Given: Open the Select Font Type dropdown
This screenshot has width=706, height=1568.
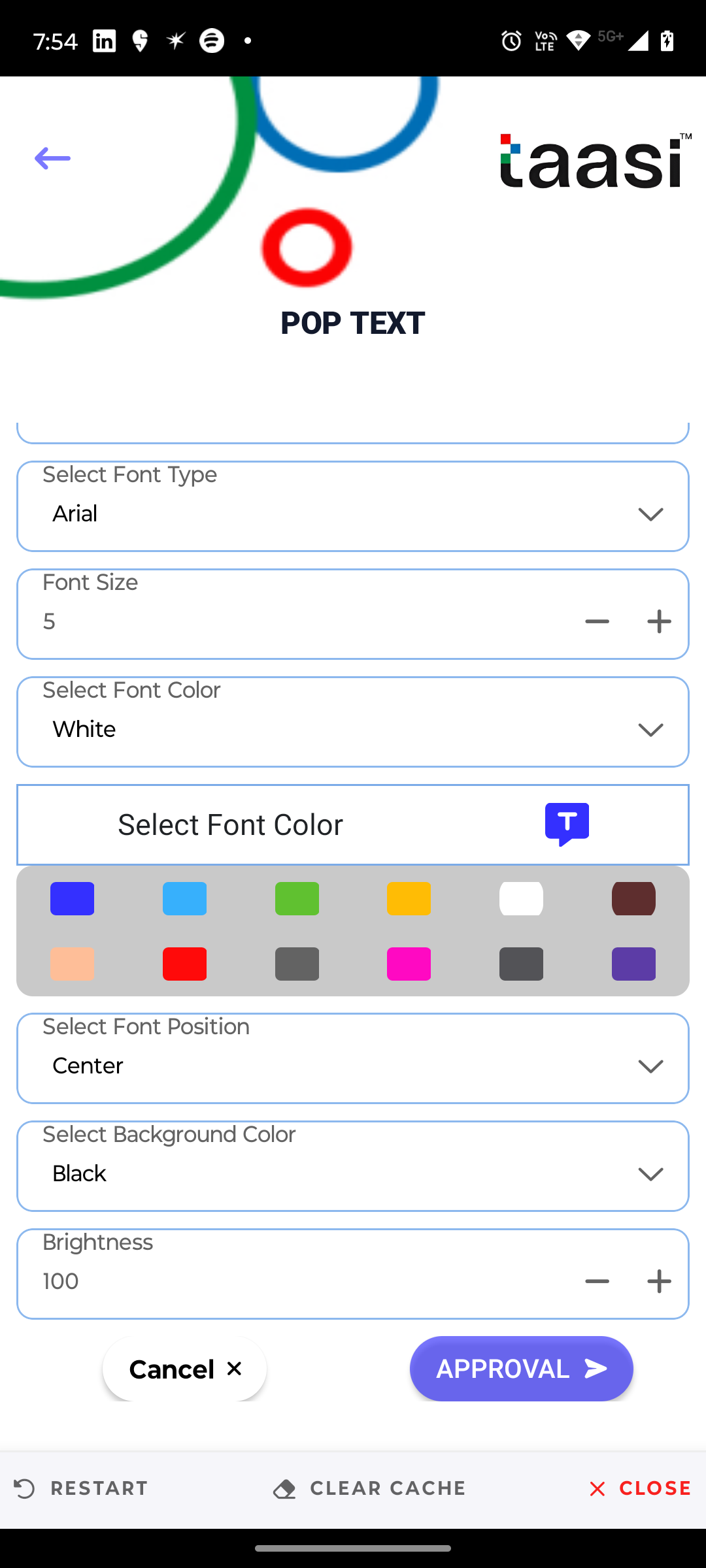Looking at the screenshot, I should (x=353, y=506).
